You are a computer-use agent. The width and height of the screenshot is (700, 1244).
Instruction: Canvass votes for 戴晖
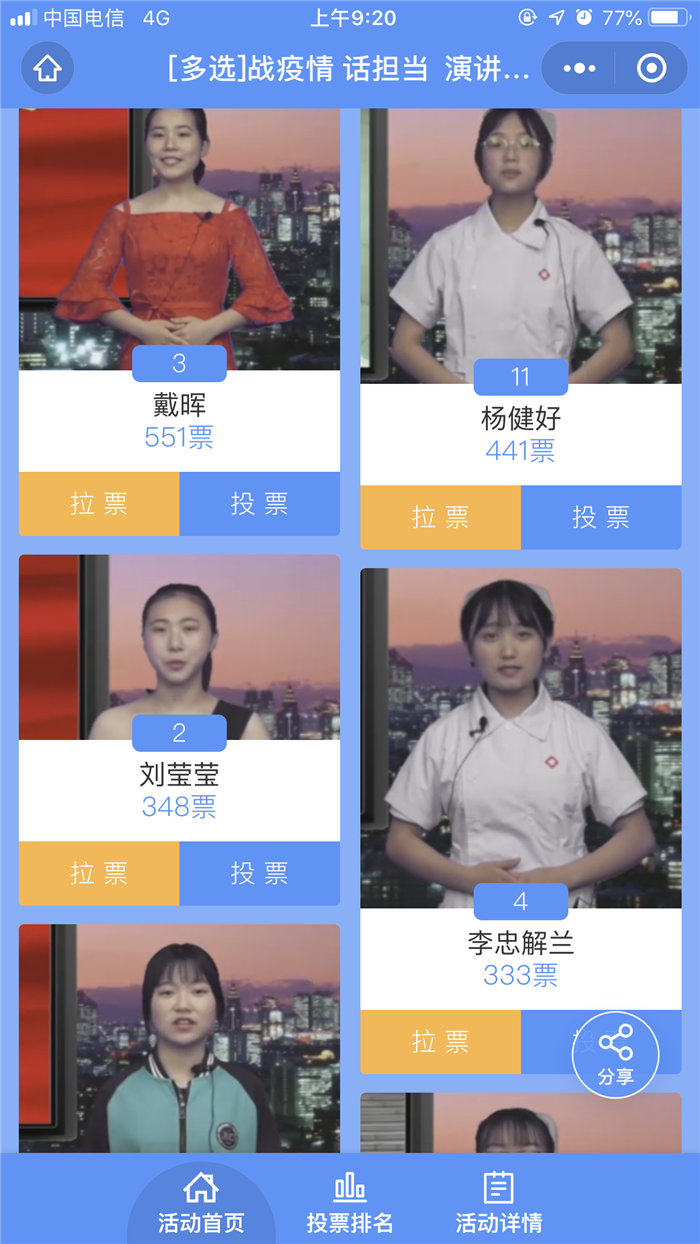tap(99, 504)
